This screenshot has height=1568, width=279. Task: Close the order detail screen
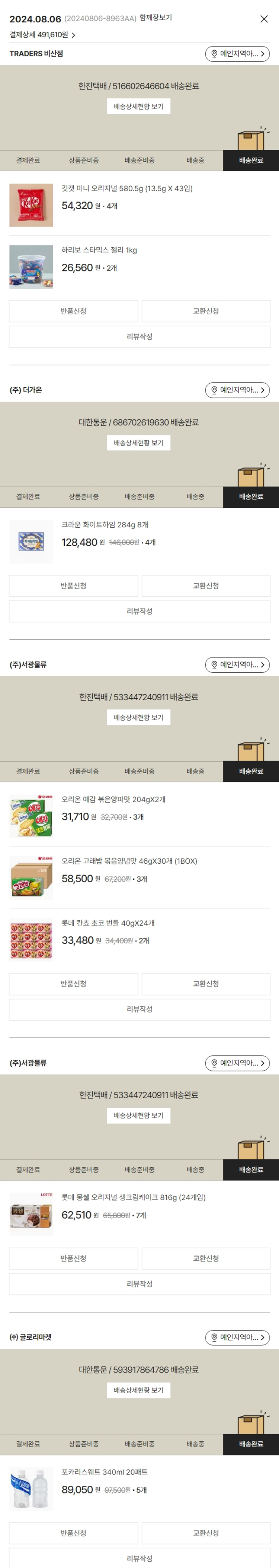coord(264,19)
